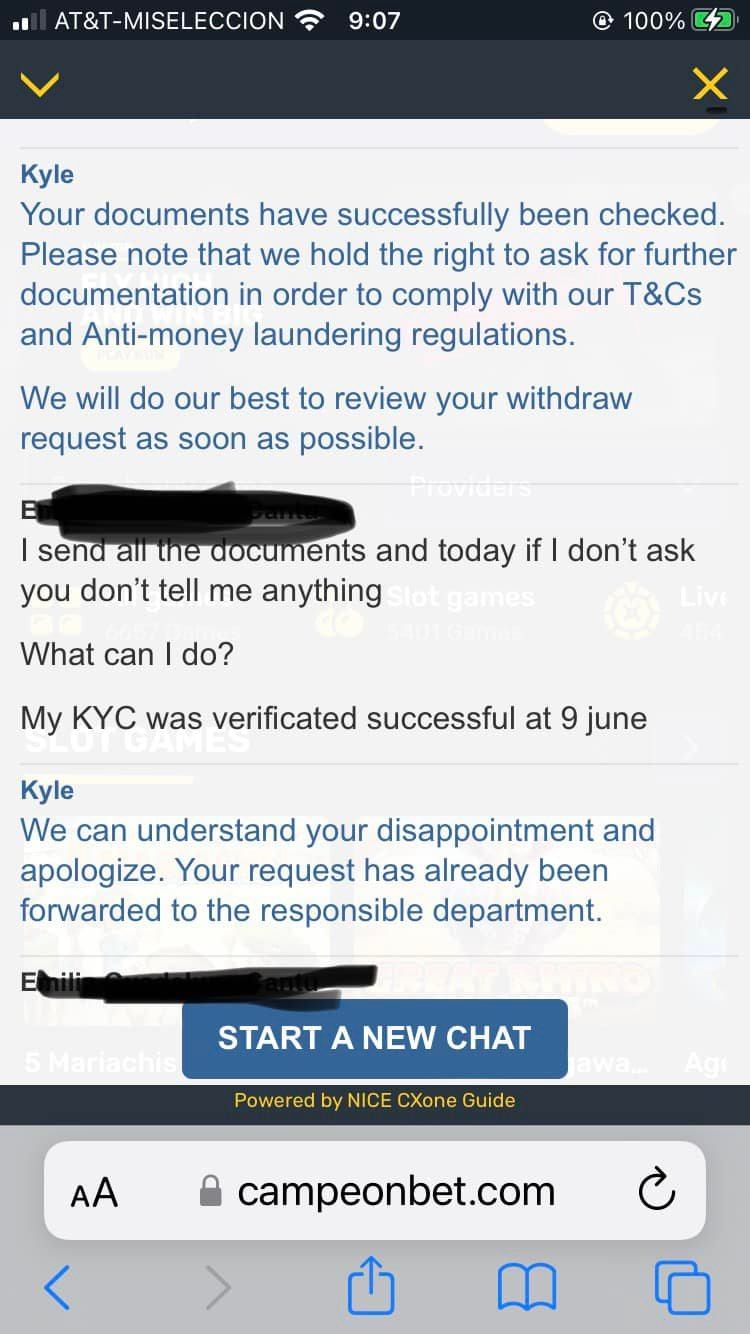Share this page
This screenshot has width=750, height=1334.
click(371, 1287)
